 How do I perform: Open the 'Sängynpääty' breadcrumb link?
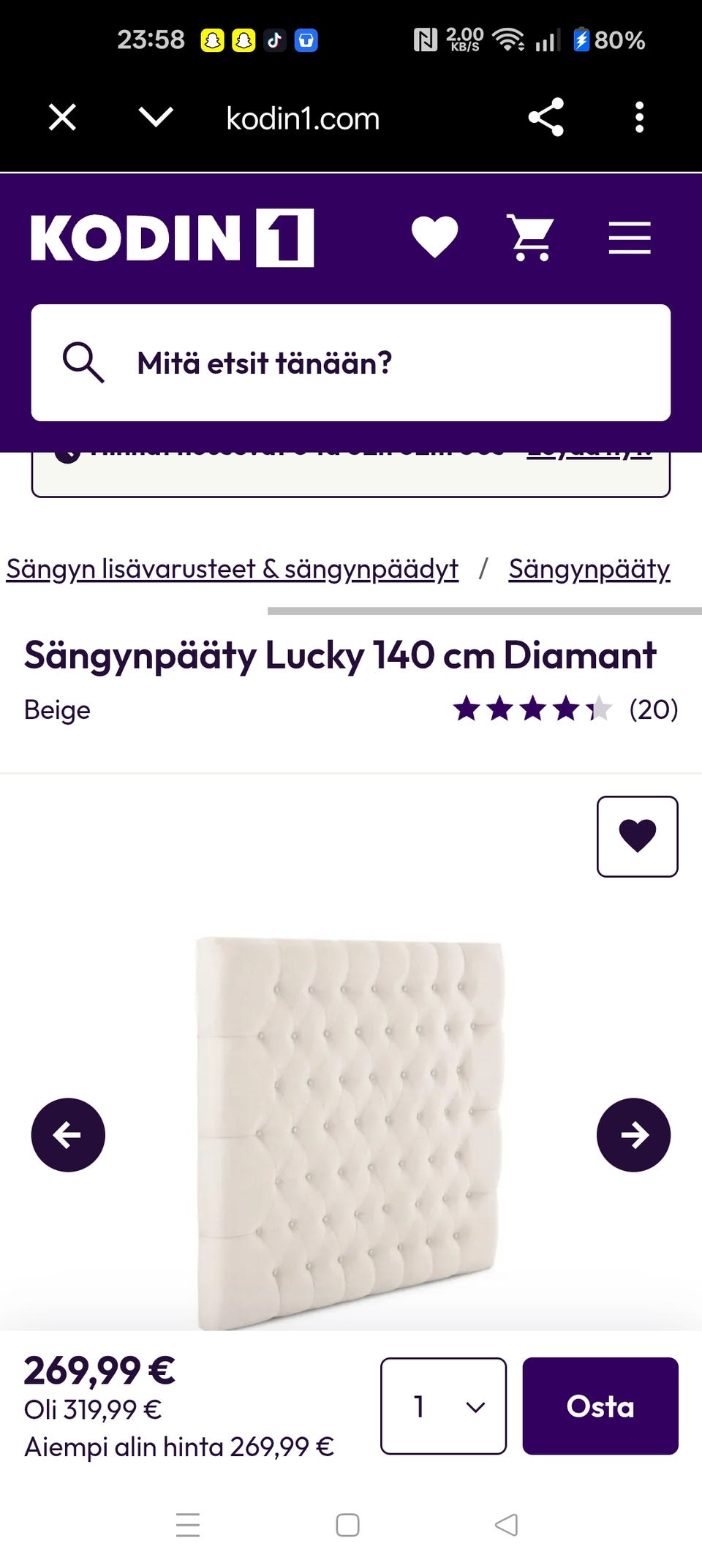click(x=589, y=569)
